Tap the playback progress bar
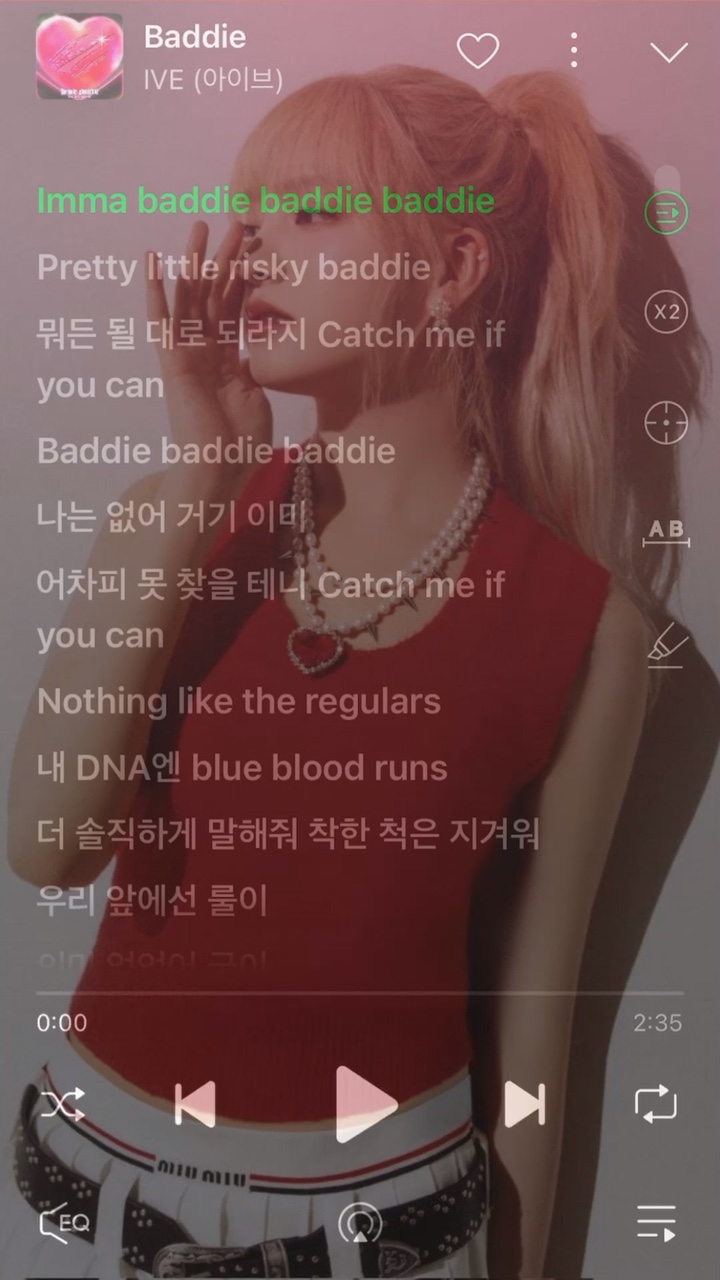The image size is (720, 1280). point(360,994)
